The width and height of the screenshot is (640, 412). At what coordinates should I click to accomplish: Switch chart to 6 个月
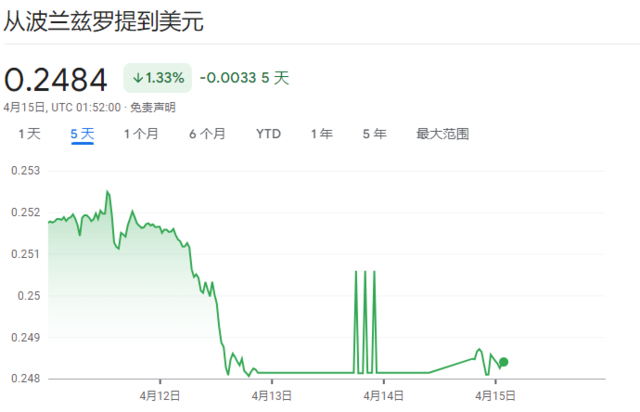pyautogui.click(x=207, y=133)
